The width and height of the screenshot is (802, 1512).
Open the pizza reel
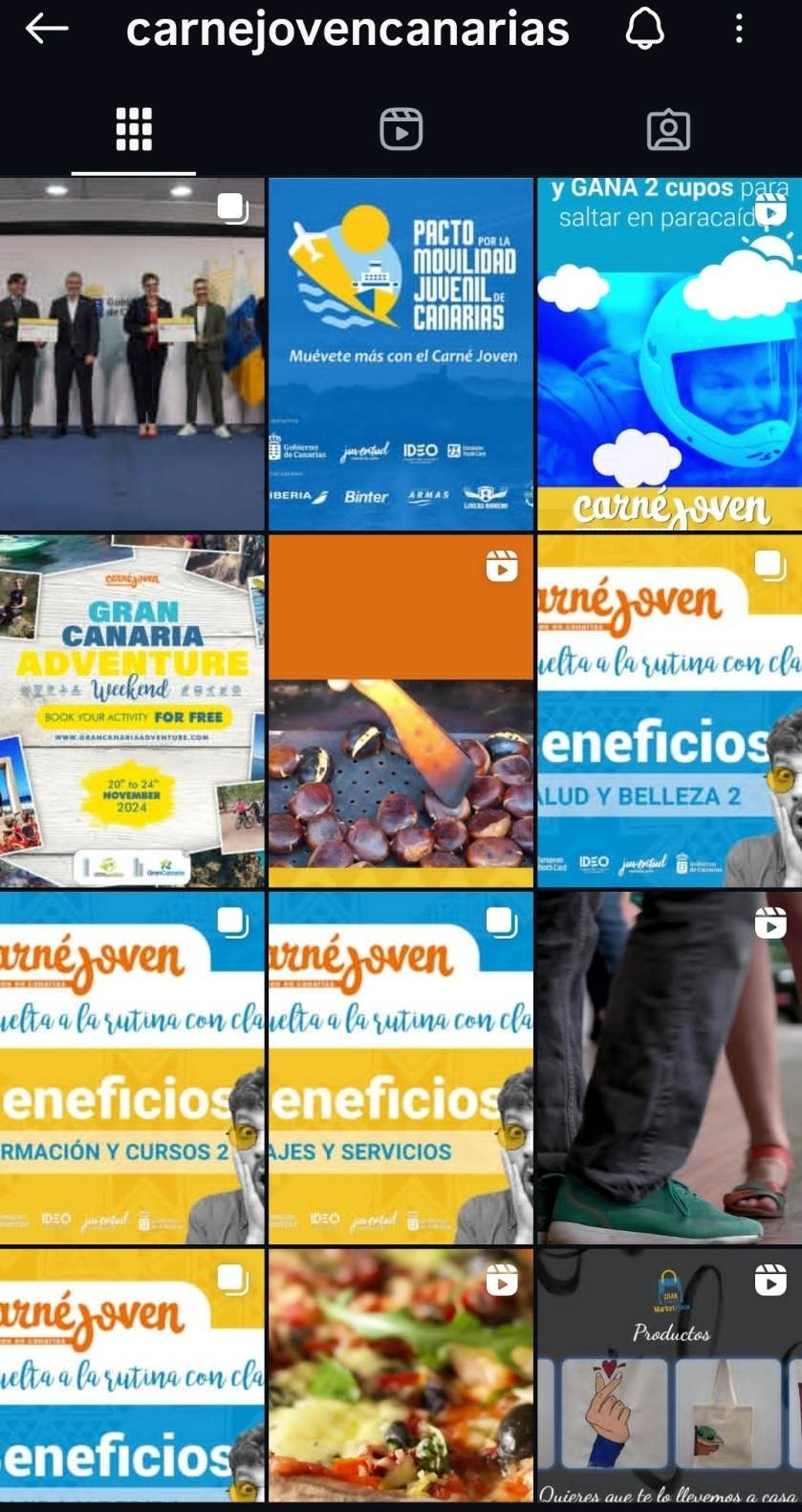401,1376
